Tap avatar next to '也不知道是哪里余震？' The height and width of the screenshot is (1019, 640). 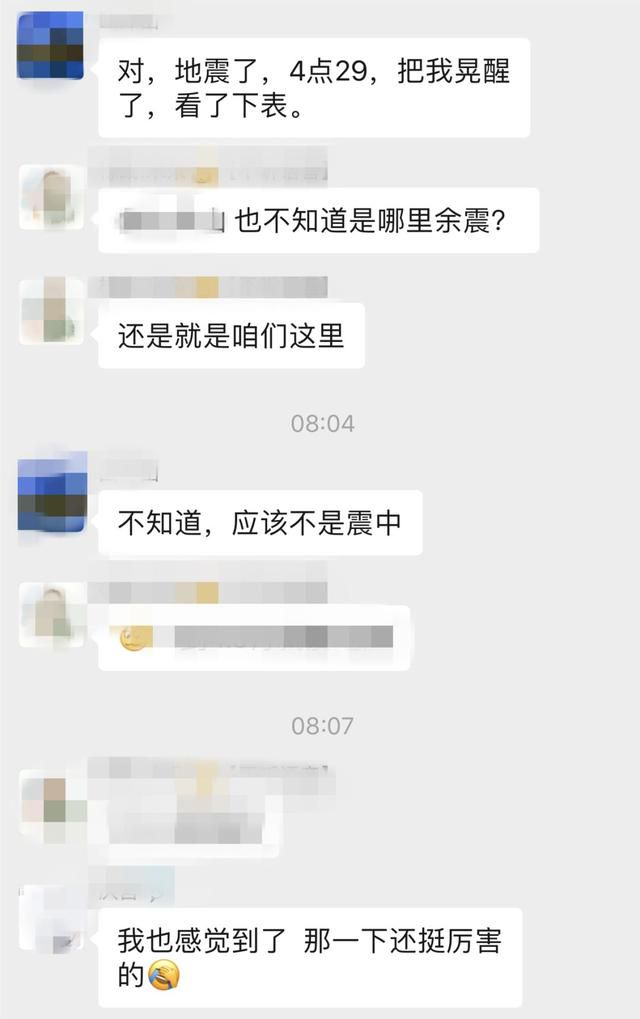(52, 197)
